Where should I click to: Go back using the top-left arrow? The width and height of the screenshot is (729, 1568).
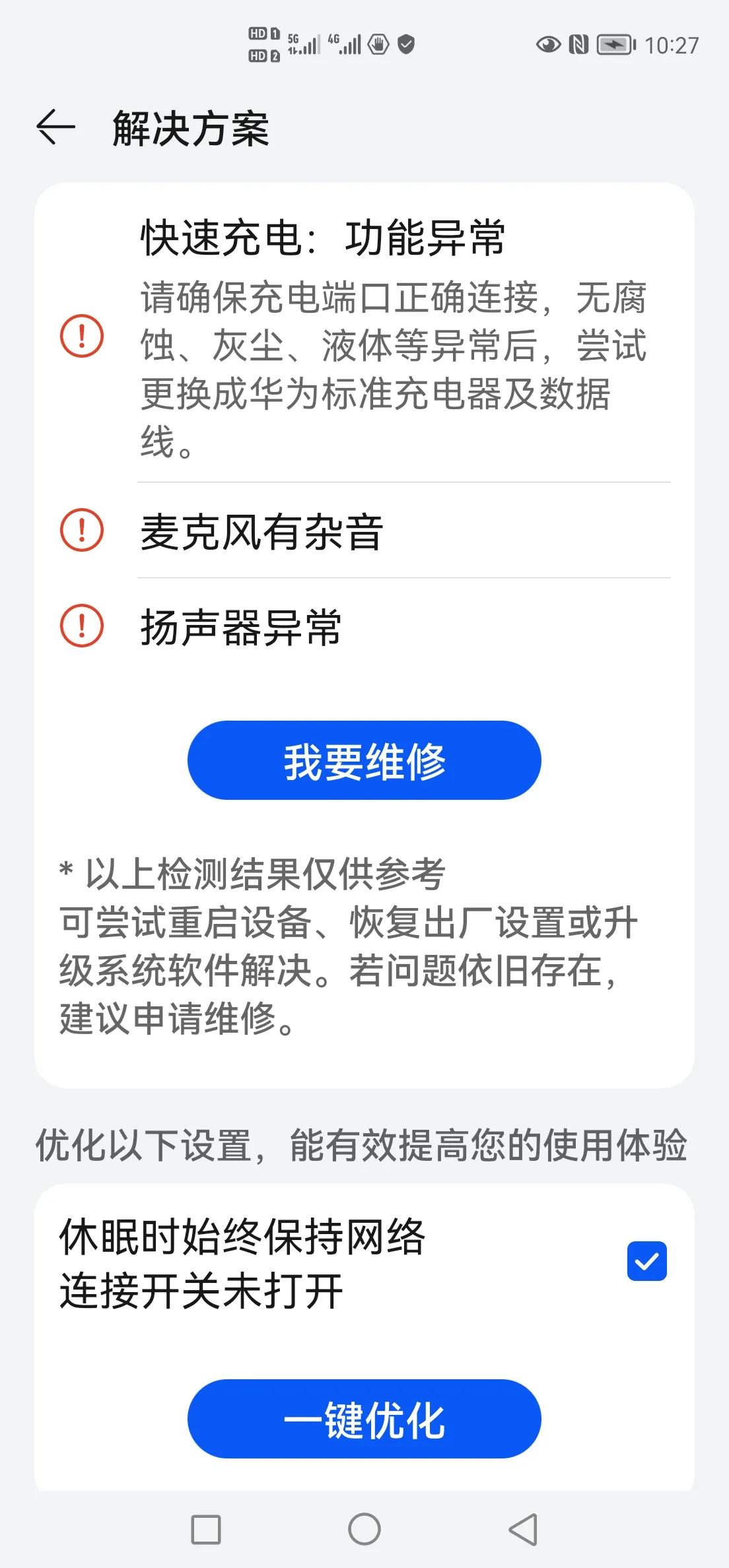(x=55, y=127)
